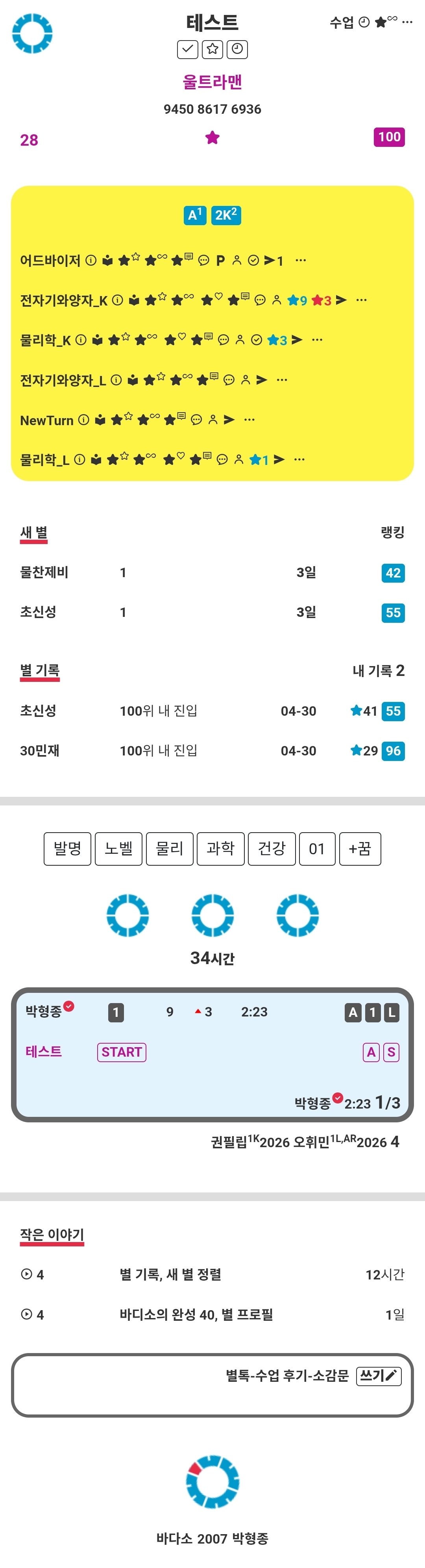Select the 발명 chip
The height and width of the screenshot is (1568, 425).
(68, 848)
